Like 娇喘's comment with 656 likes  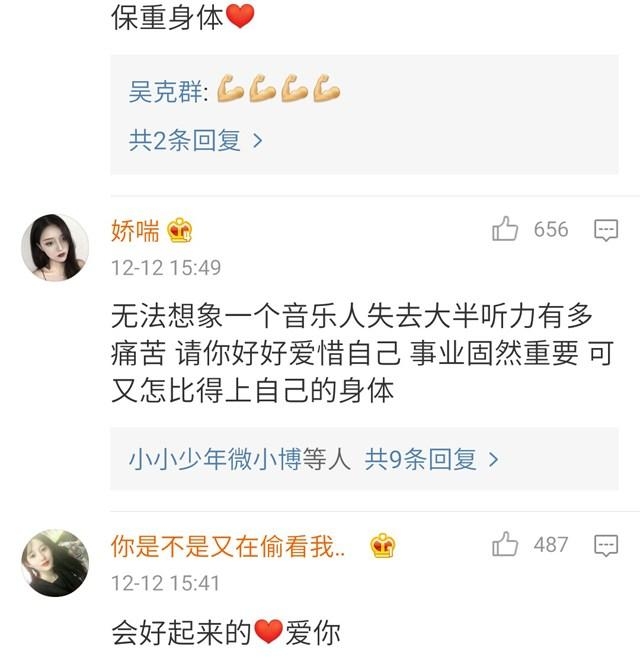[x=506, y=230]
